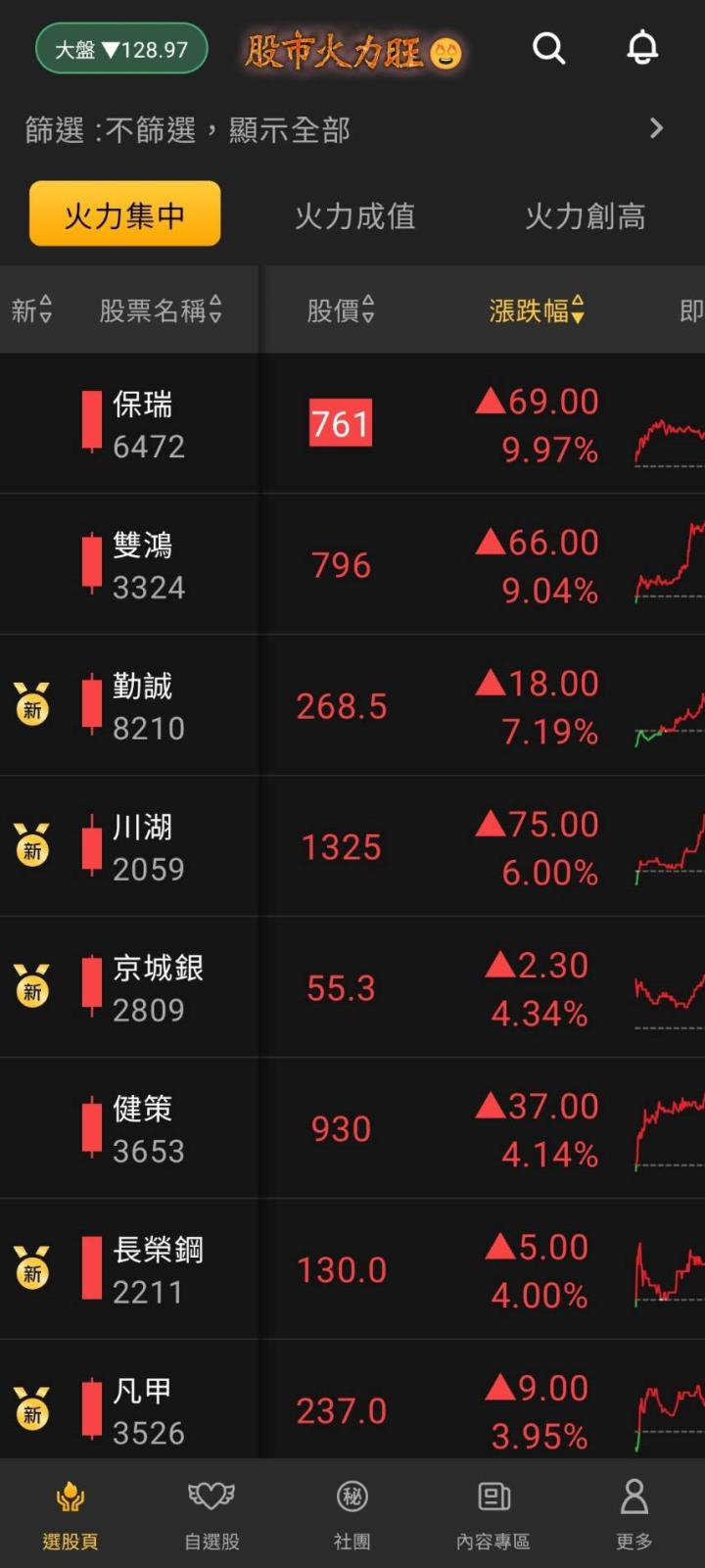The height and width of the screenshot is (1568, 705).
Task: Sort by the 新 column
Action: pyautogui.click(x=31, y=310)
